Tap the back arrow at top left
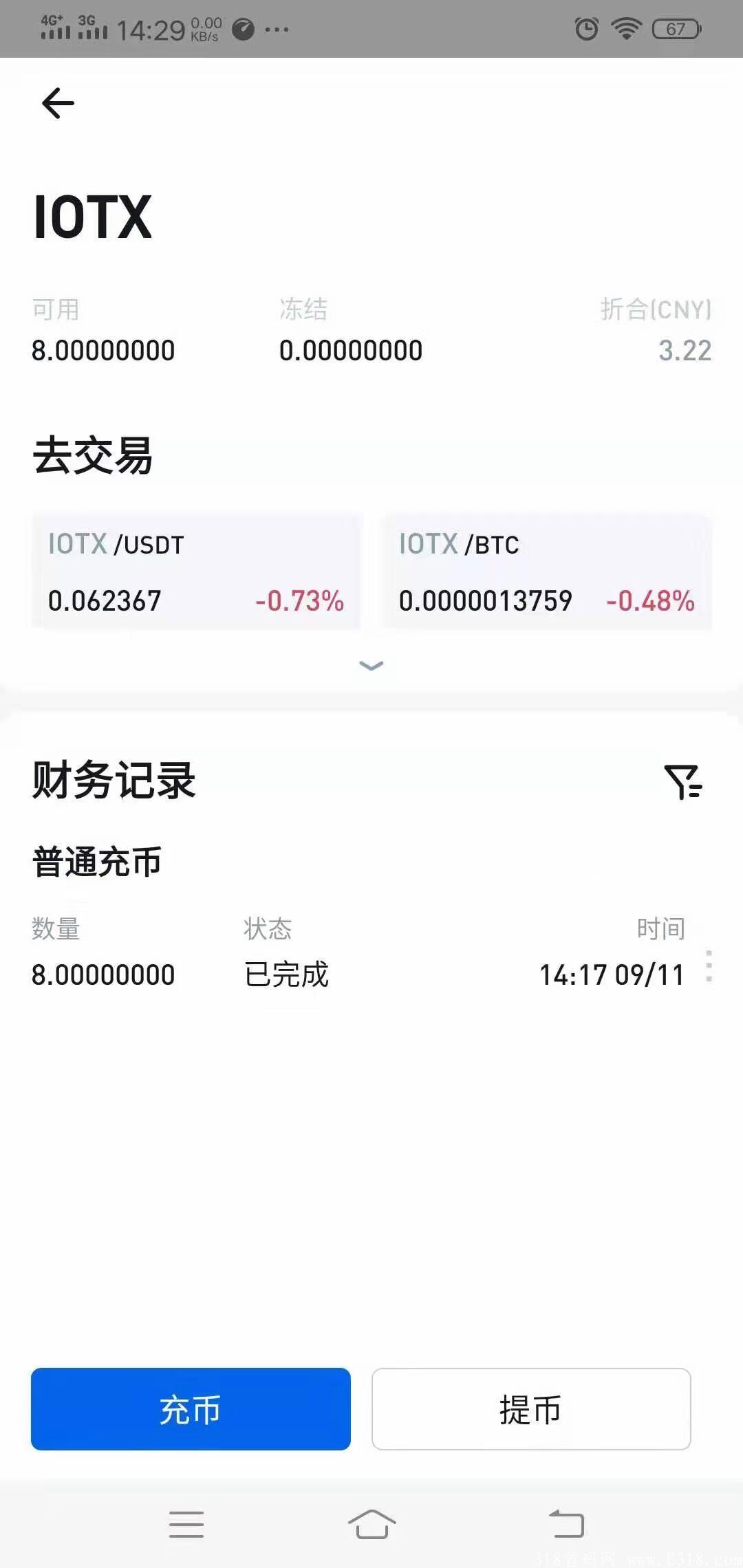743x1568 pixels. pyautogui.click(x=58, y=103)
